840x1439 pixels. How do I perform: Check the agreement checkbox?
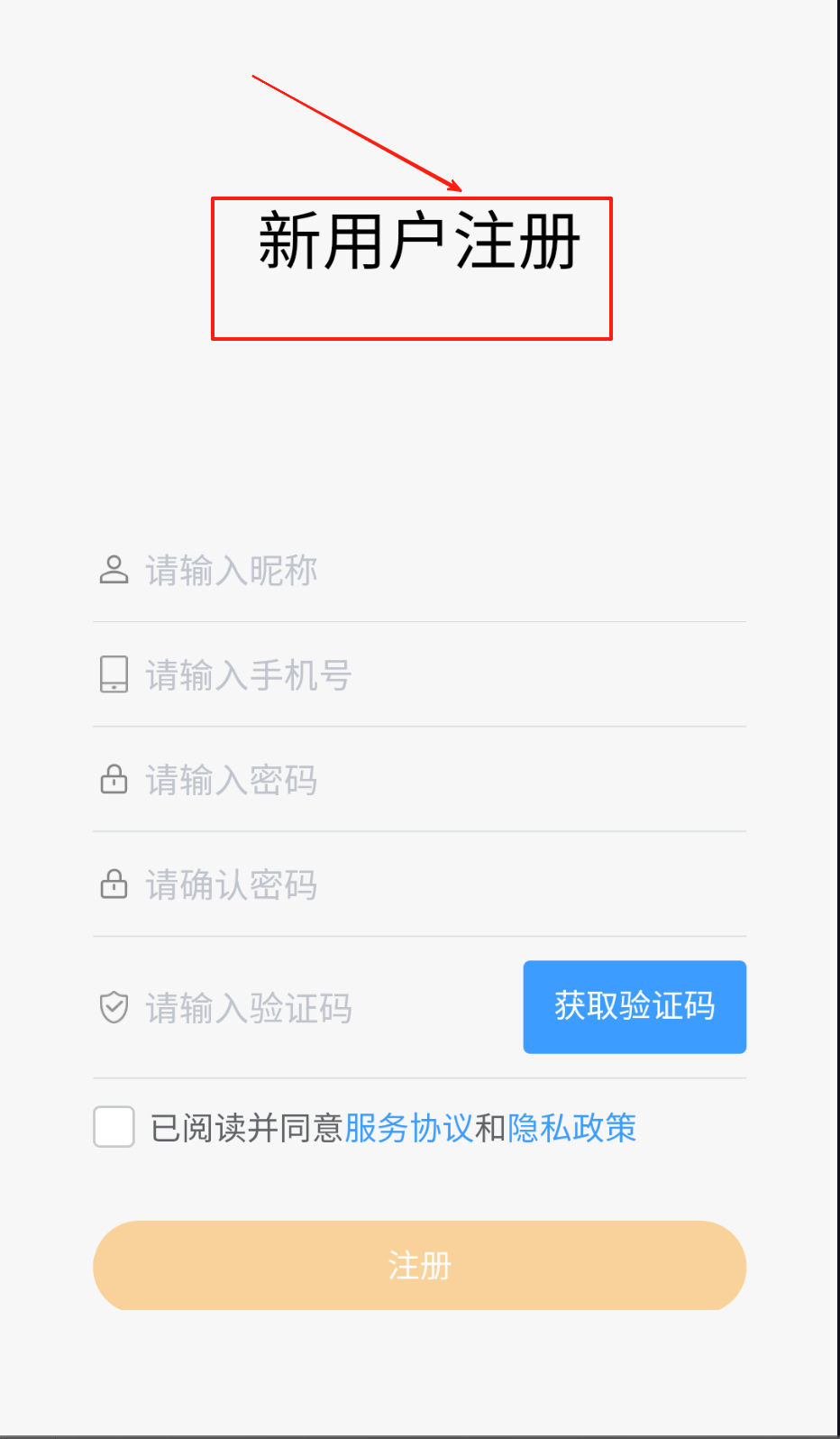[x=114, y=1127]
